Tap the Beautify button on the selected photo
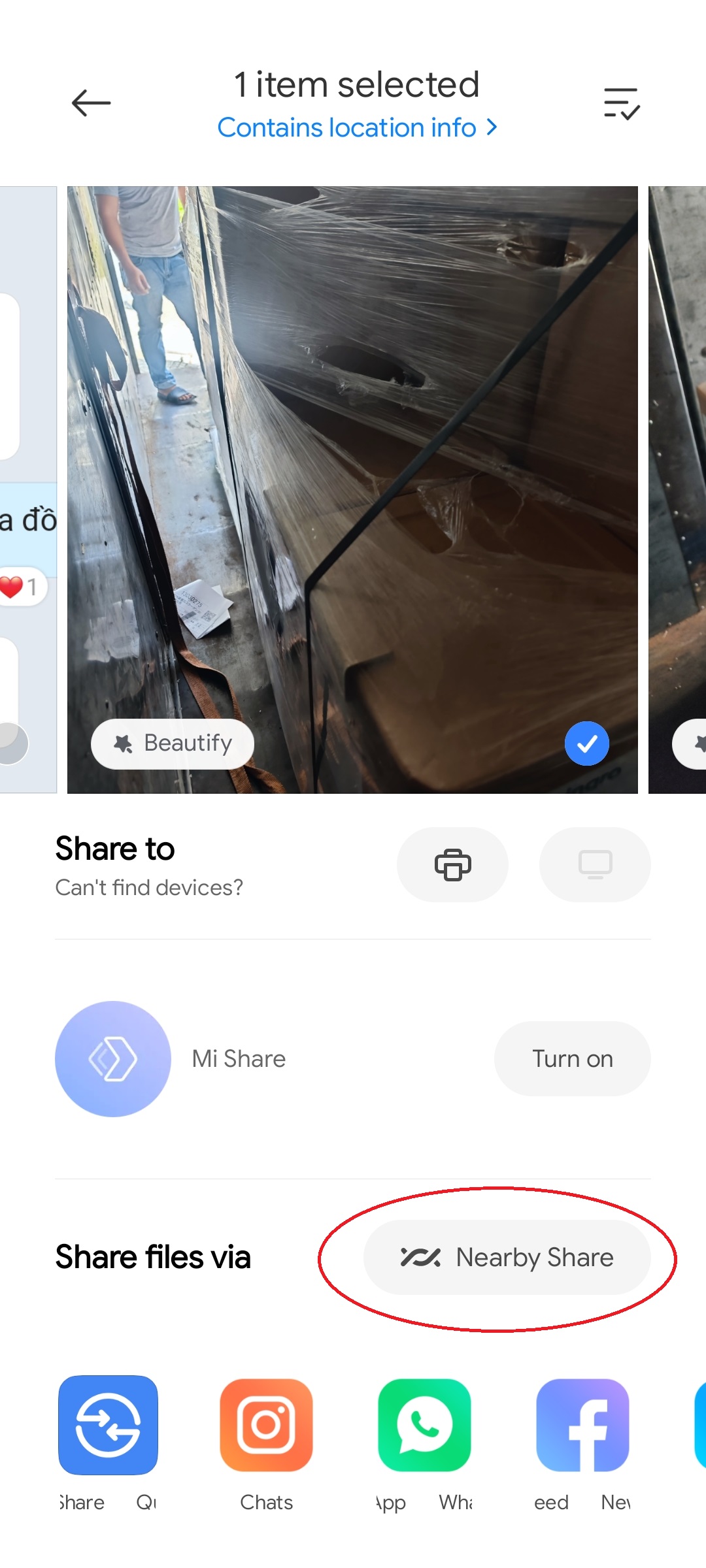Image resolution: width=706 pixels, height=1568 pixels. (x=173, y=743)
